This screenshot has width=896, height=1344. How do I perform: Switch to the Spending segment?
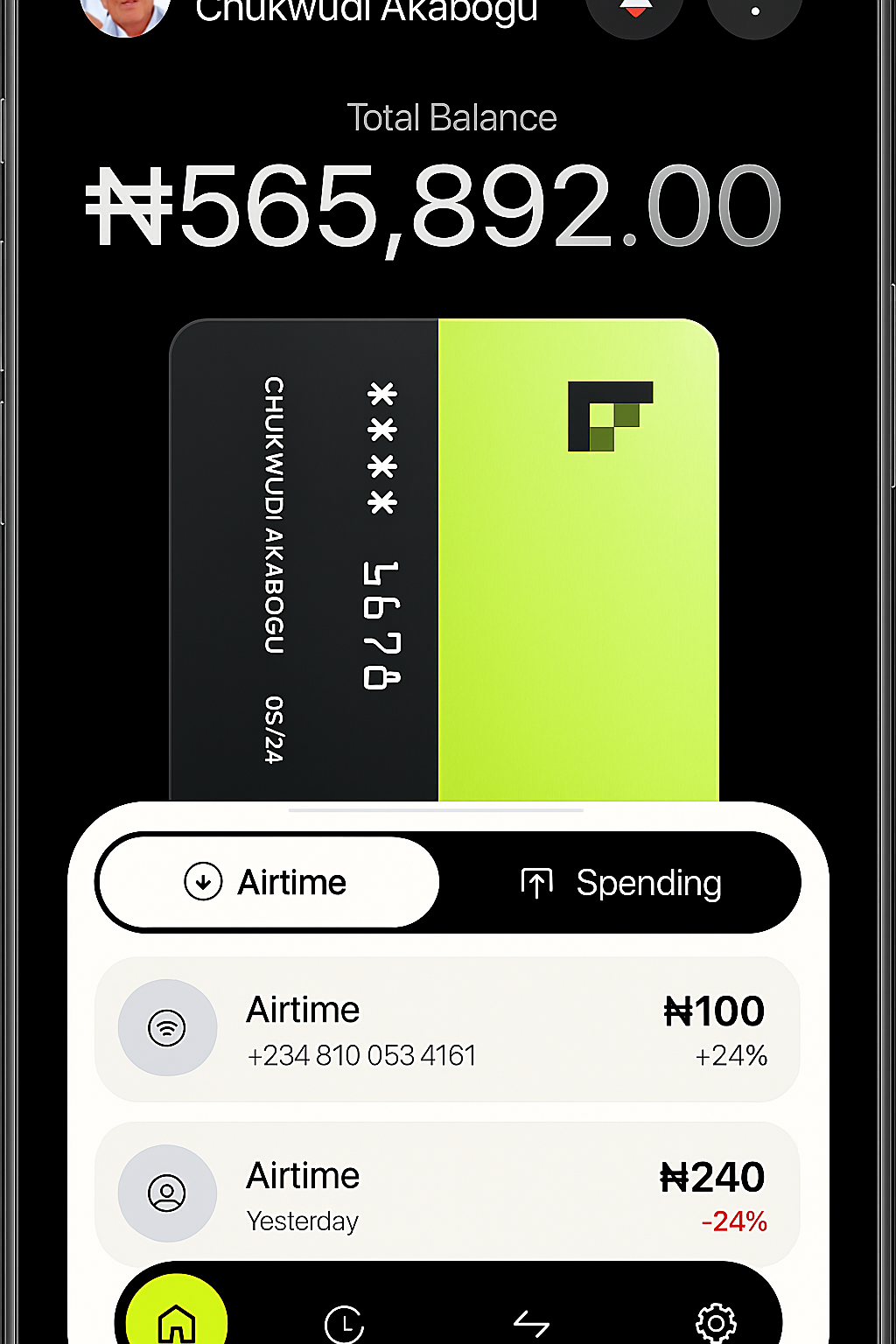621,883
